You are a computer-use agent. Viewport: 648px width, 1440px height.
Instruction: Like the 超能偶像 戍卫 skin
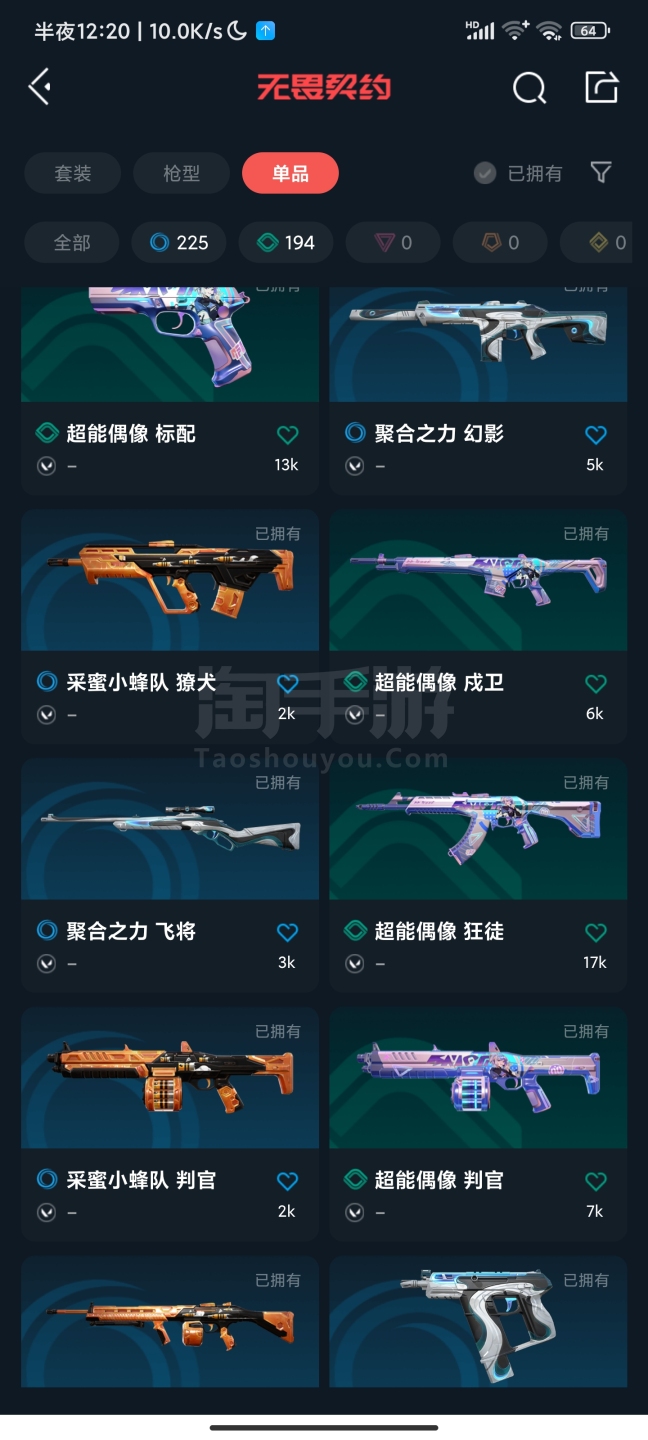point(595,683)
